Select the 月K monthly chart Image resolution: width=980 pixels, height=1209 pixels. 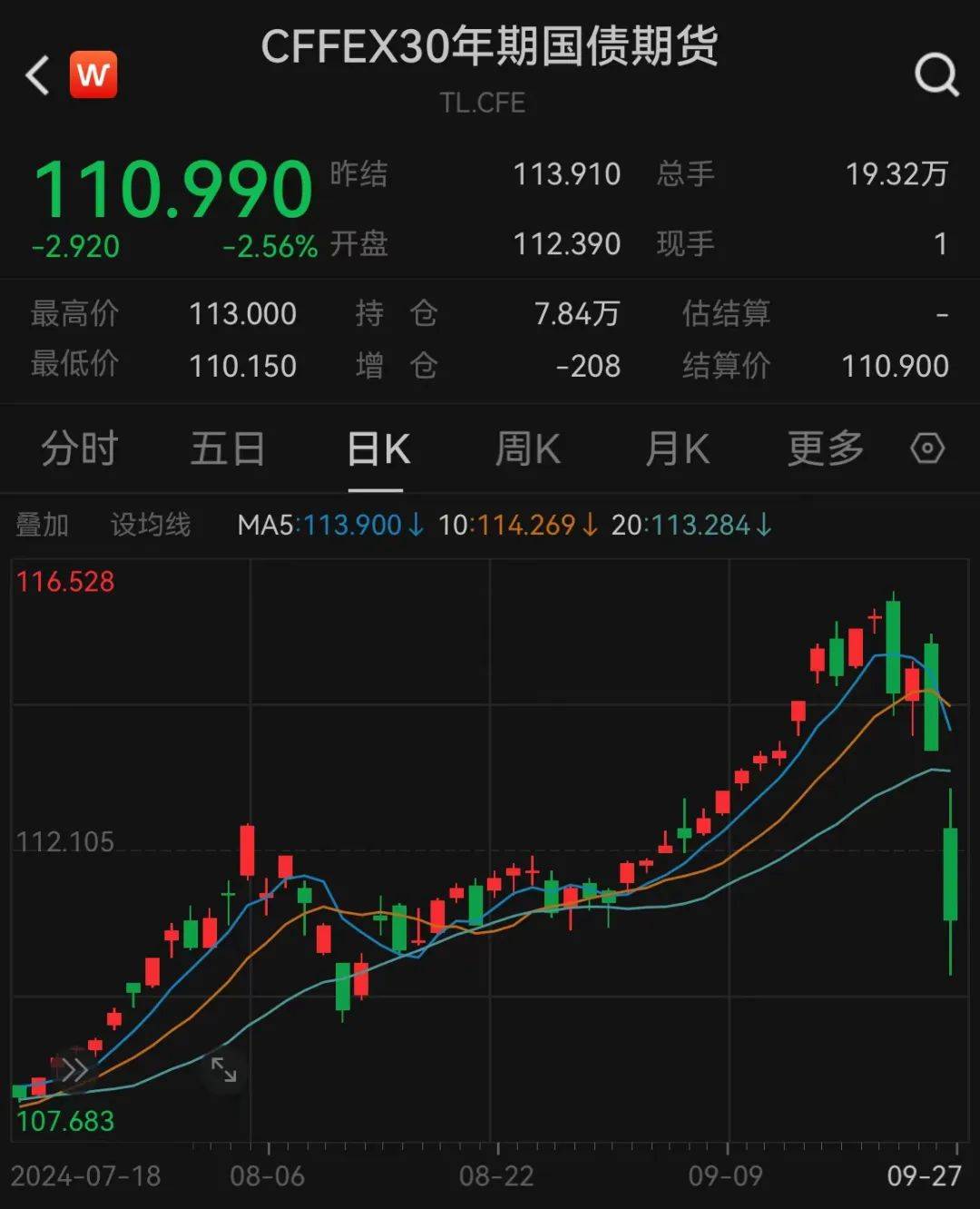675,448
